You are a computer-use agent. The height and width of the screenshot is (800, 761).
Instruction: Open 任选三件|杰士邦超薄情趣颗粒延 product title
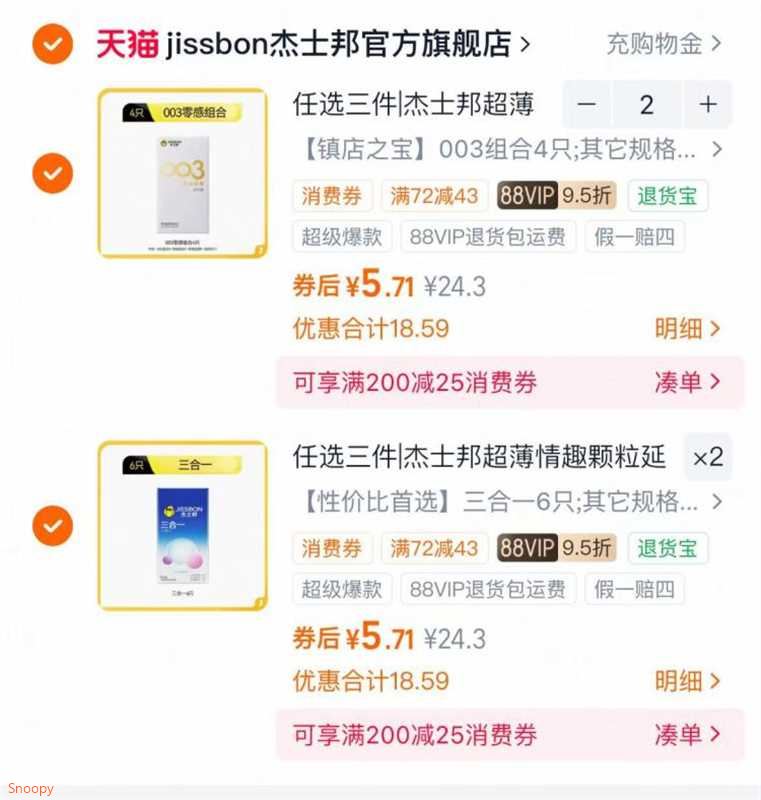pyautogui.click(x=478, y=457)
